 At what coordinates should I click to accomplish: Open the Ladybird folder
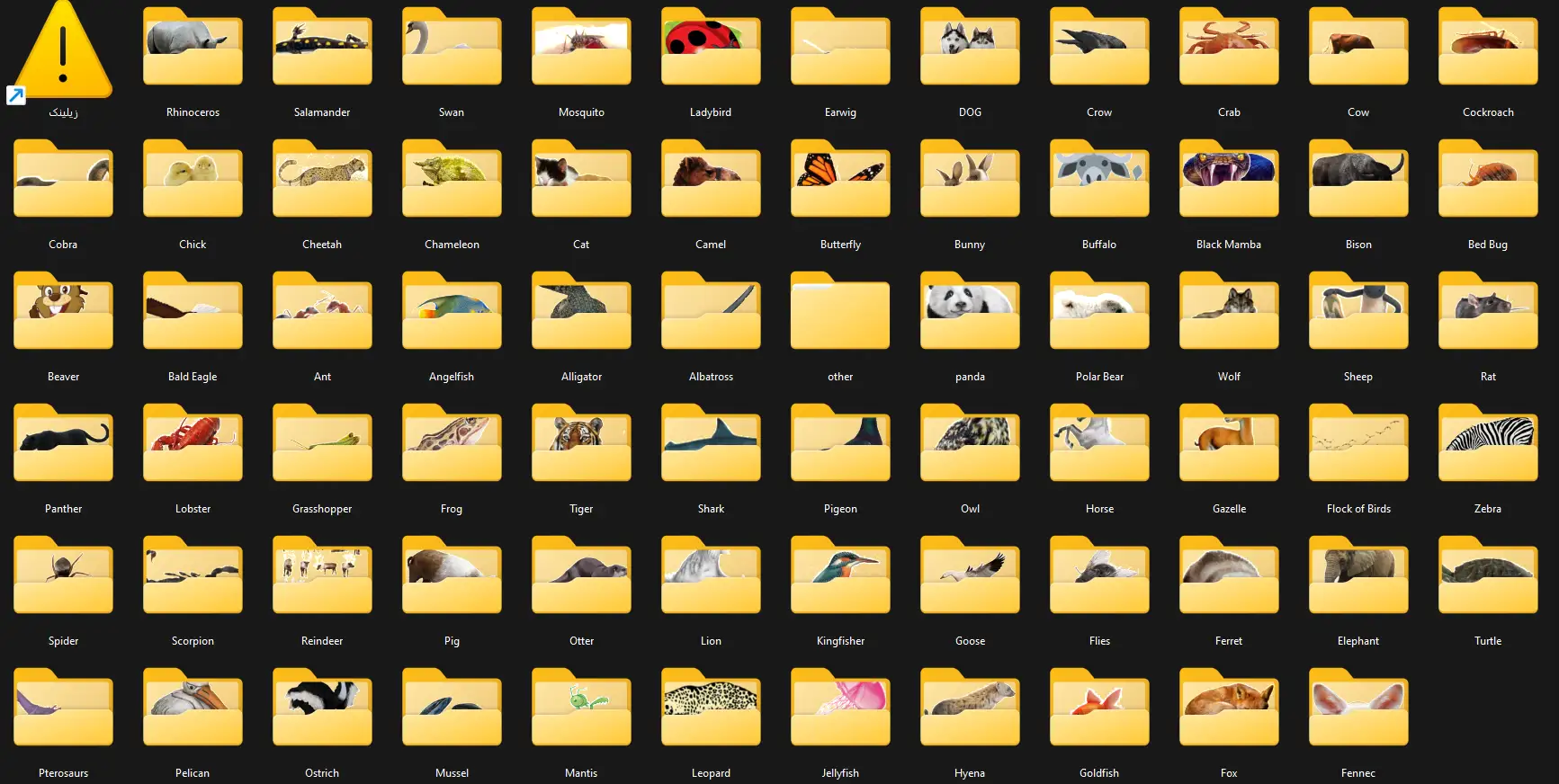tap(711, 49)
